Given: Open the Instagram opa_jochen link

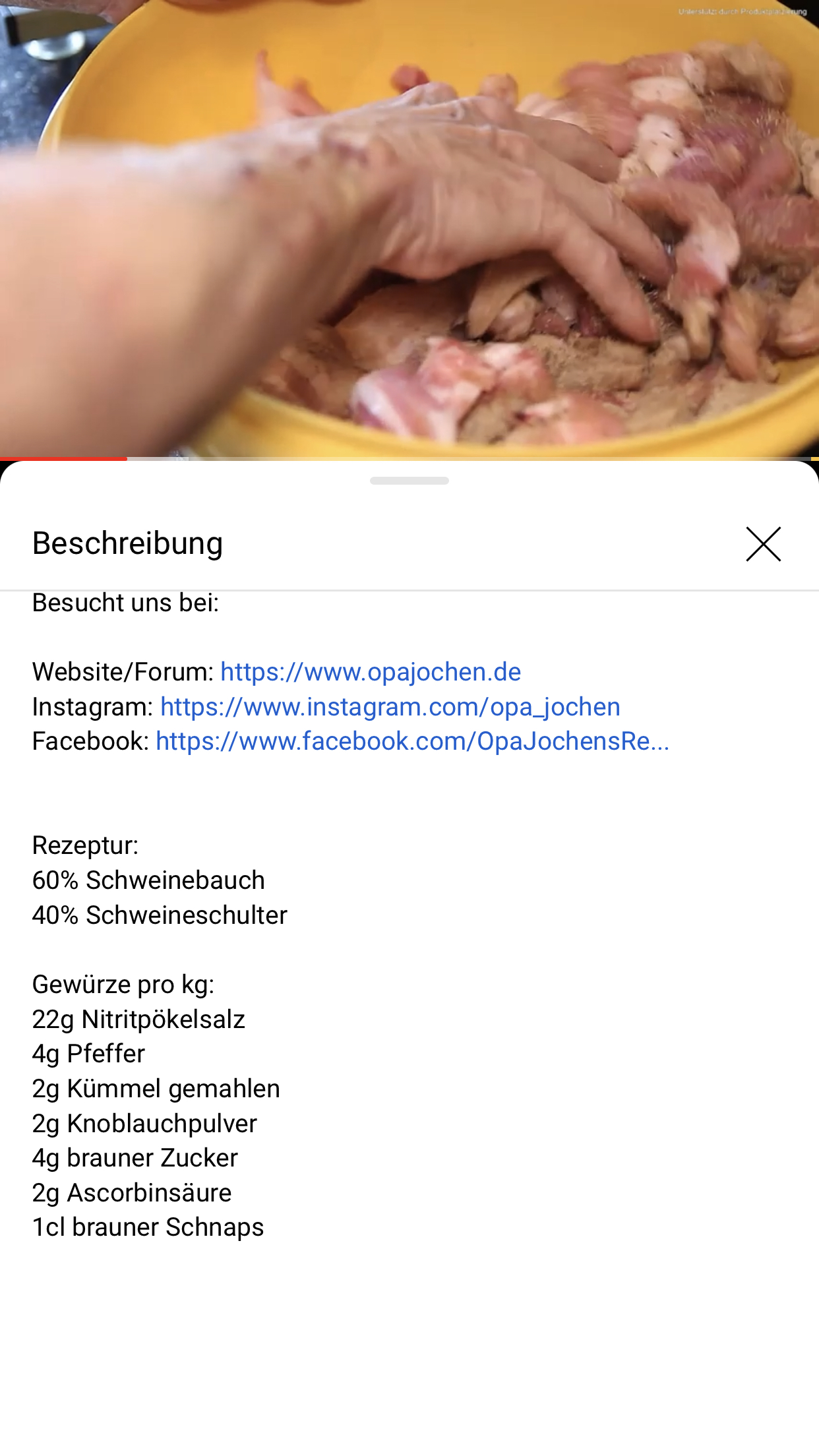Looking at the screenshot, I should coord(390,707).
